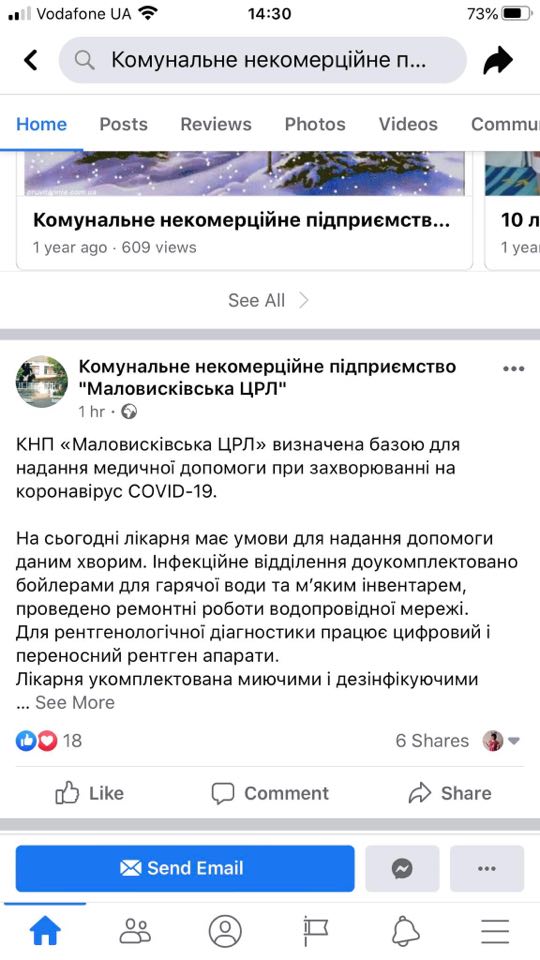Screen dimensions: 540x960
Task: Open the friends tab in bottom bar
Action: [x=135, y=931]
